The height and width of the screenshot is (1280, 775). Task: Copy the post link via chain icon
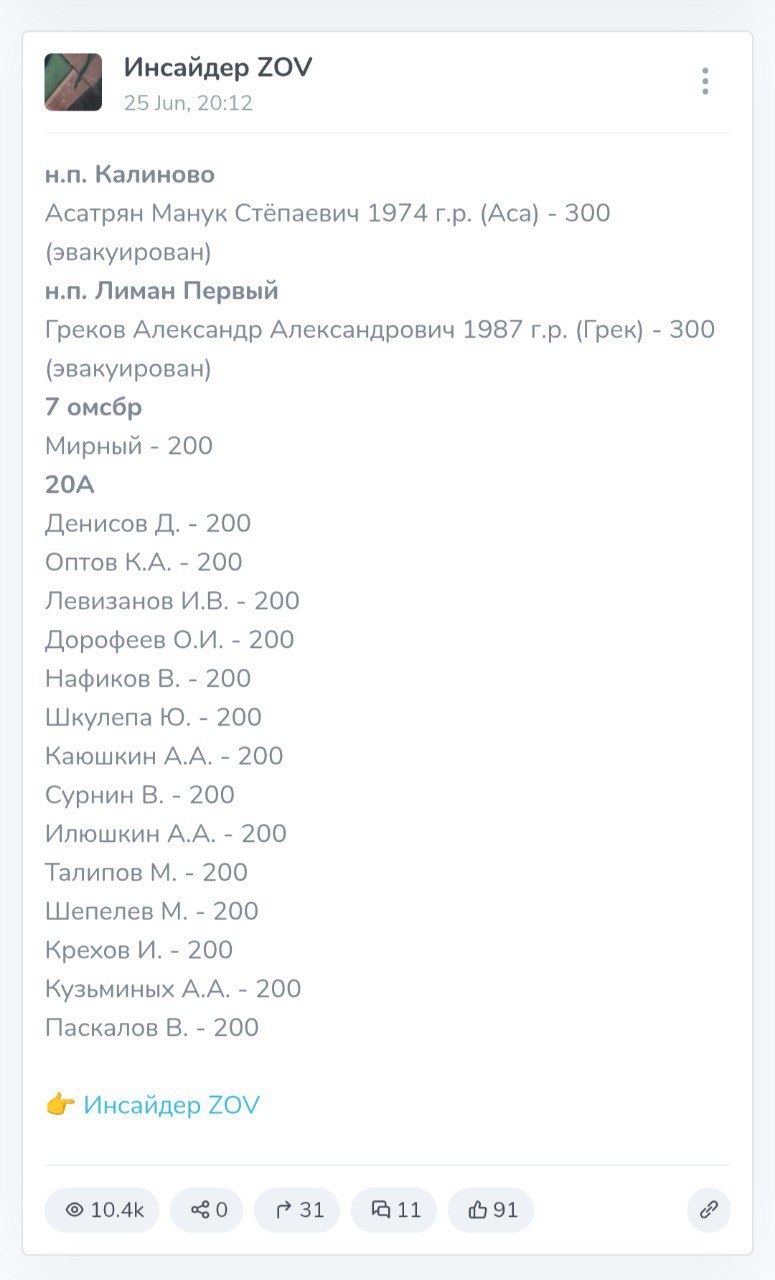click(x=709, y=1210)
